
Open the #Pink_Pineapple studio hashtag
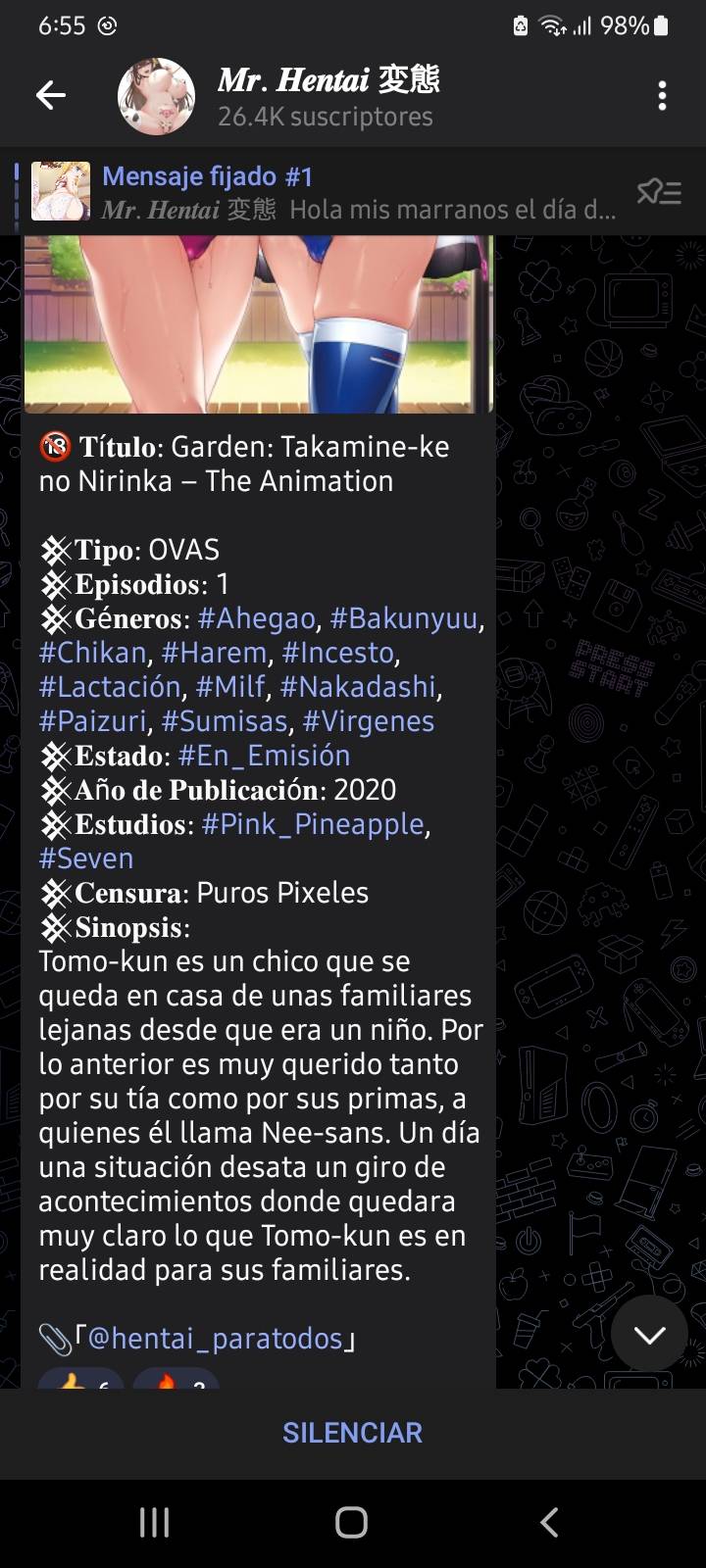point(313,824)
